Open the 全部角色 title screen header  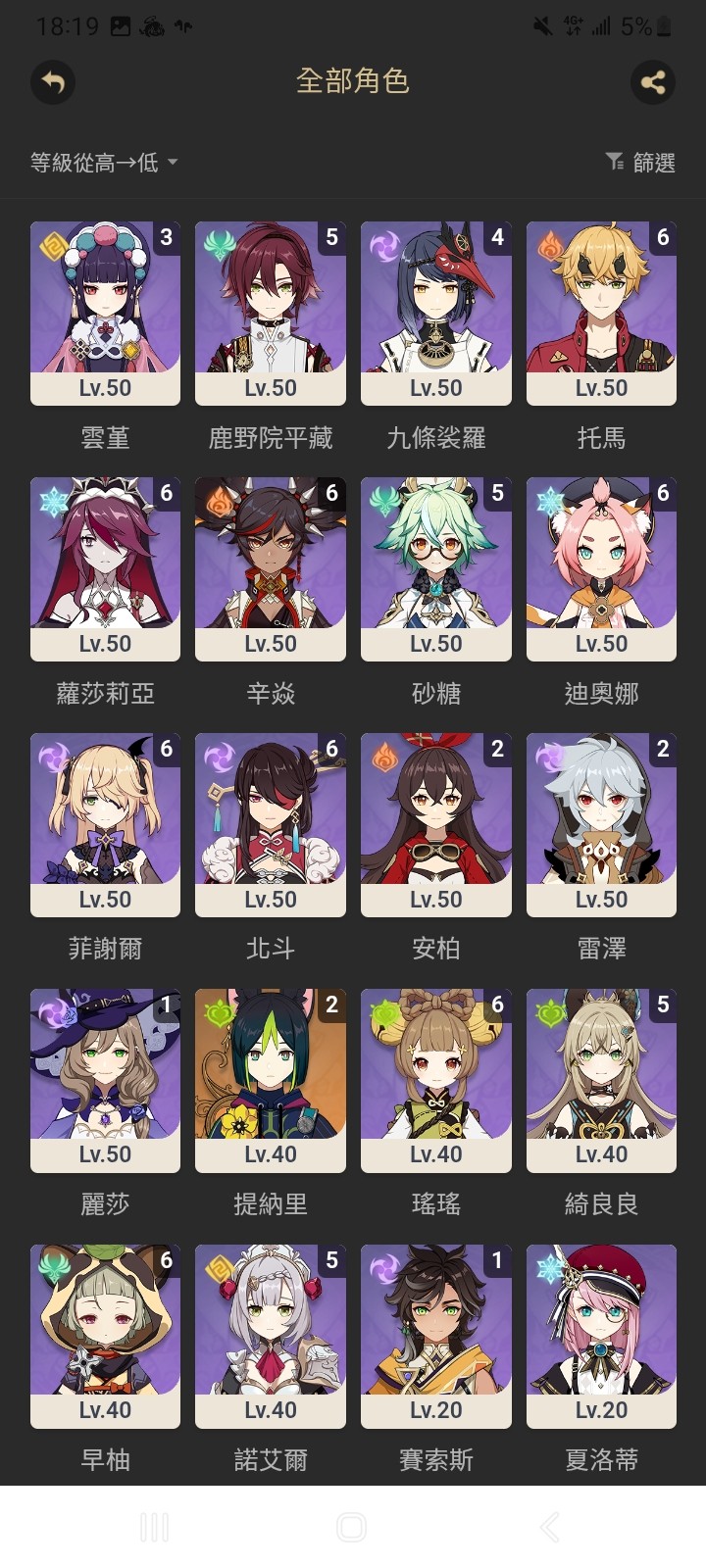click(353, 82)
